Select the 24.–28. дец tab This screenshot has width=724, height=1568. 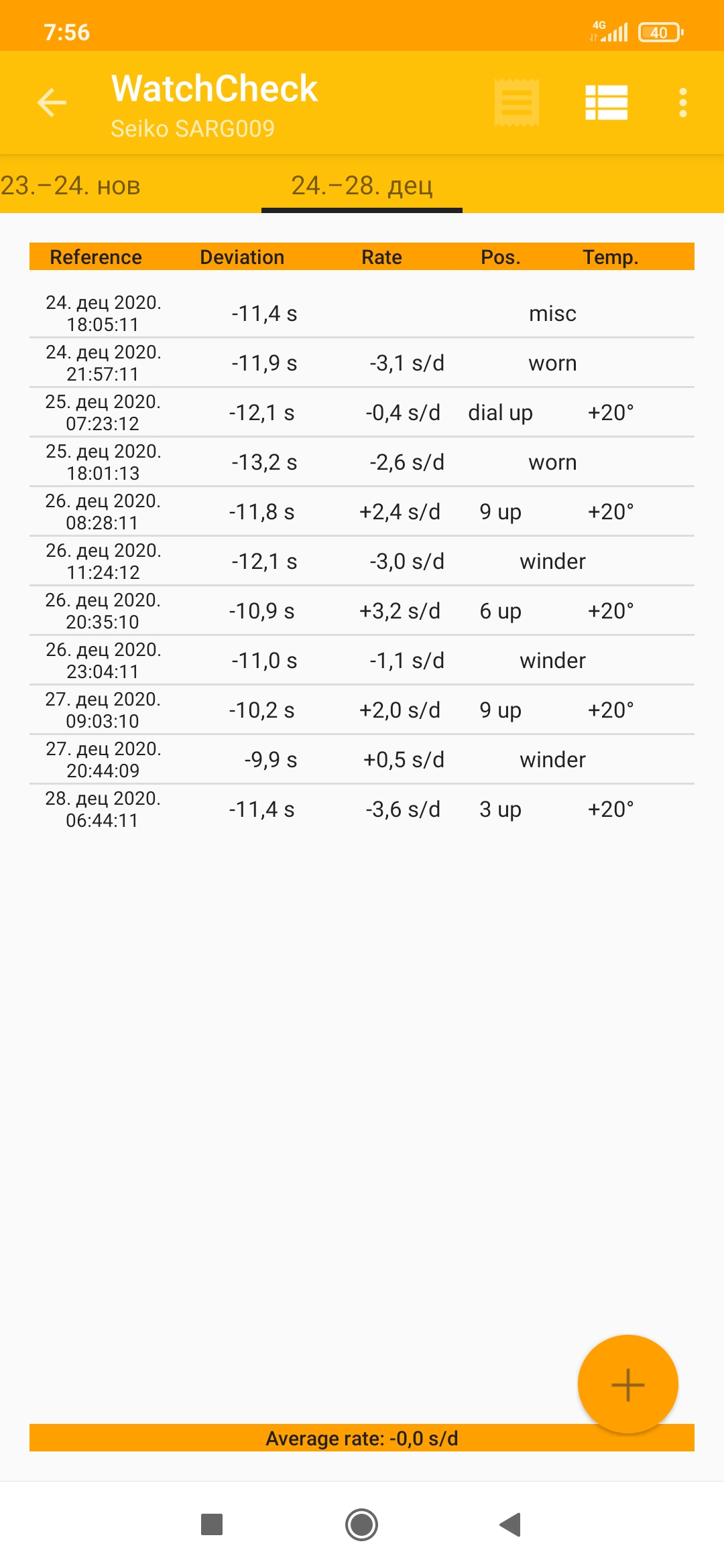tap(362, 186)
